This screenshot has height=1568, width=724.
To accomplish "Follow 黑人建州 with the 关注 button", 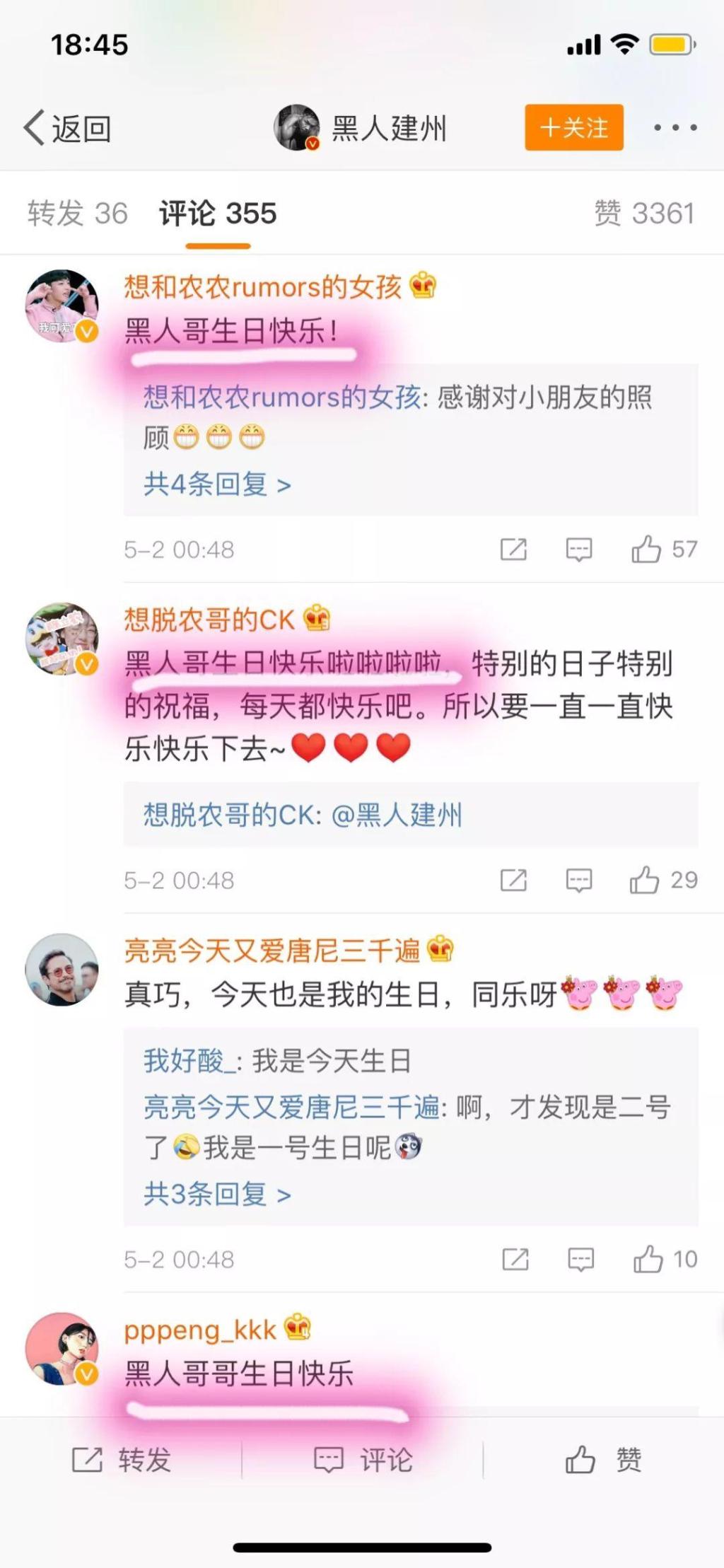I will tap(573, 127).
